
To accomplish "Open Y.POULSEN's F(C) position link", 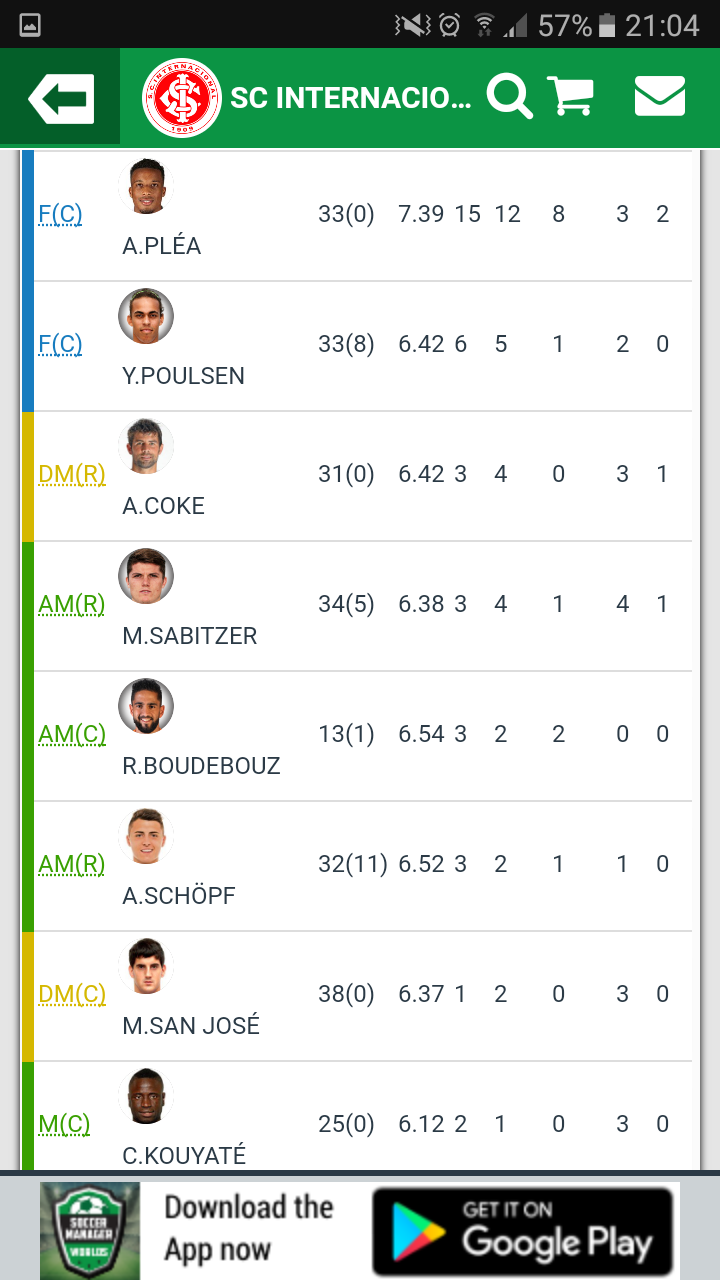I will pos(60,344).
